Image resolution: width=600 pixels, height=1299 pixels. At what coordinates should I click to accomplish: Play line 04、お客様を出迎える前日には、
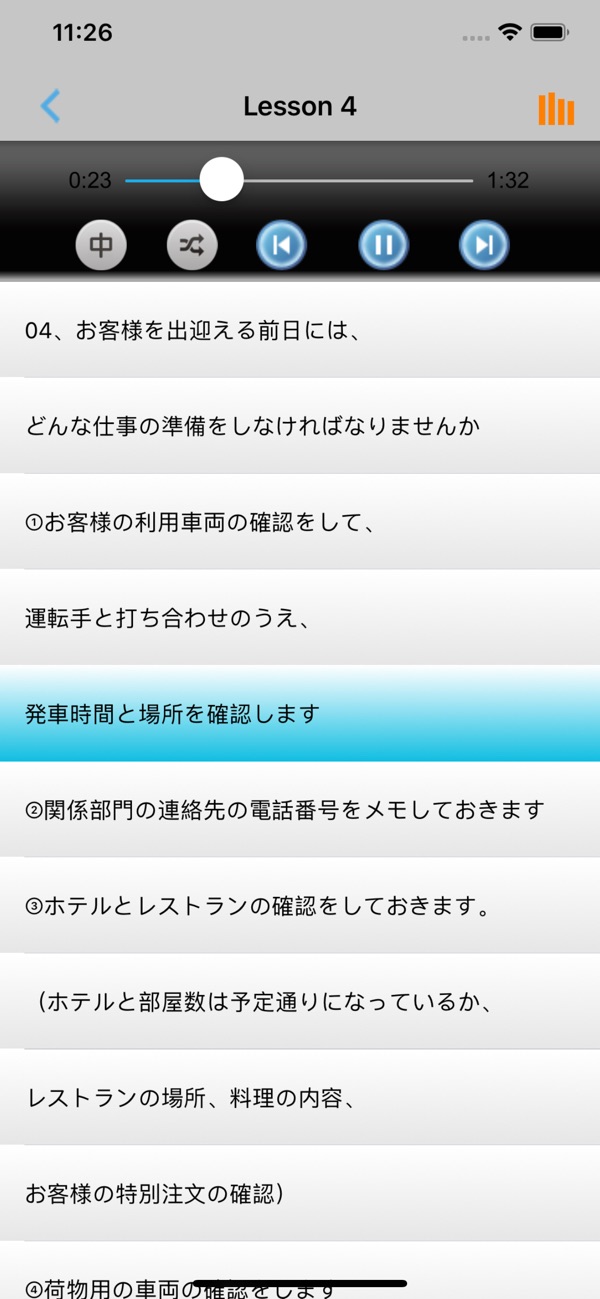(300, 331)
